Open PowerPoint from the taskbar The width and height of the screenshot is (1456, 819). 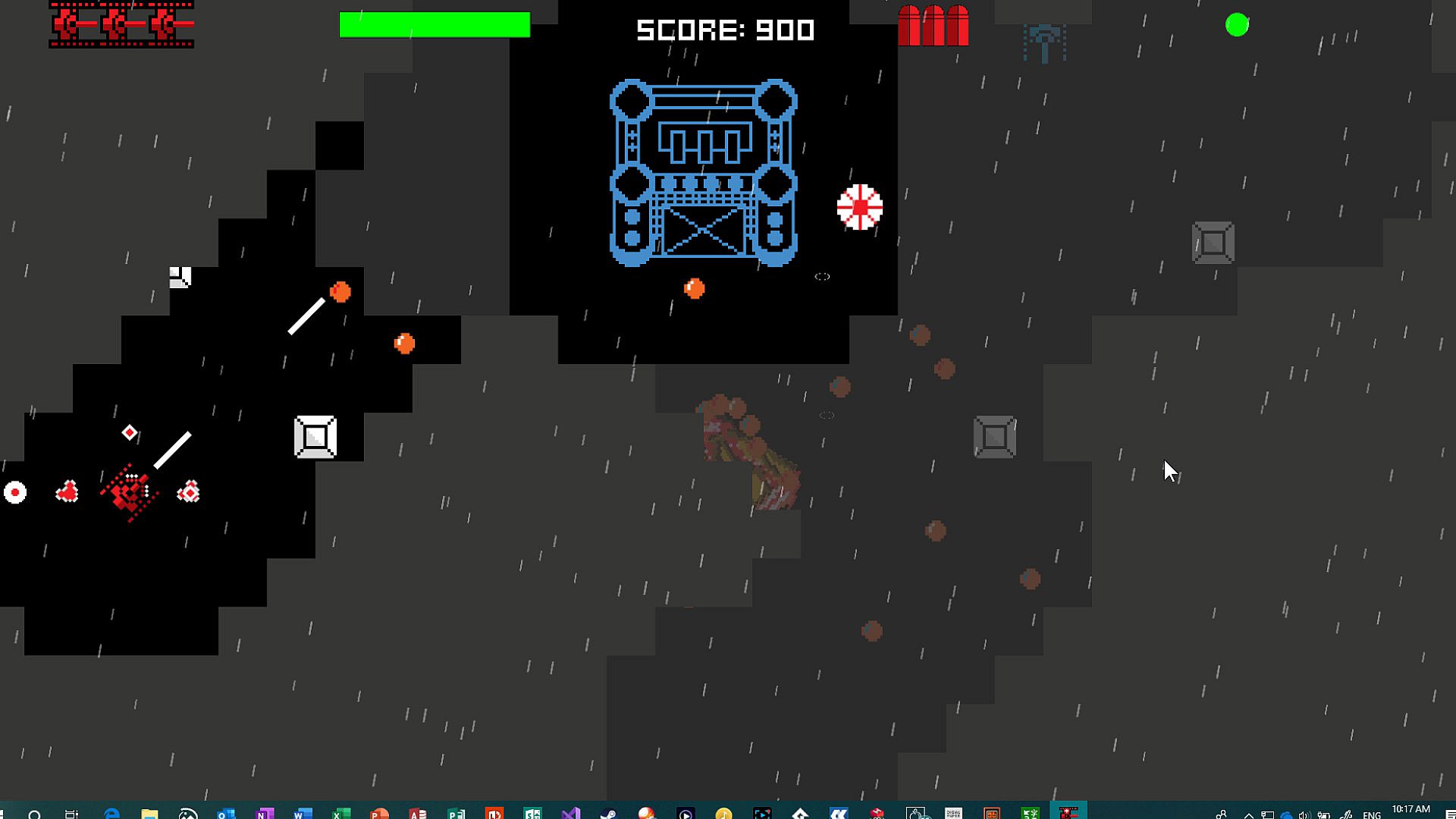tap(379, 814)
